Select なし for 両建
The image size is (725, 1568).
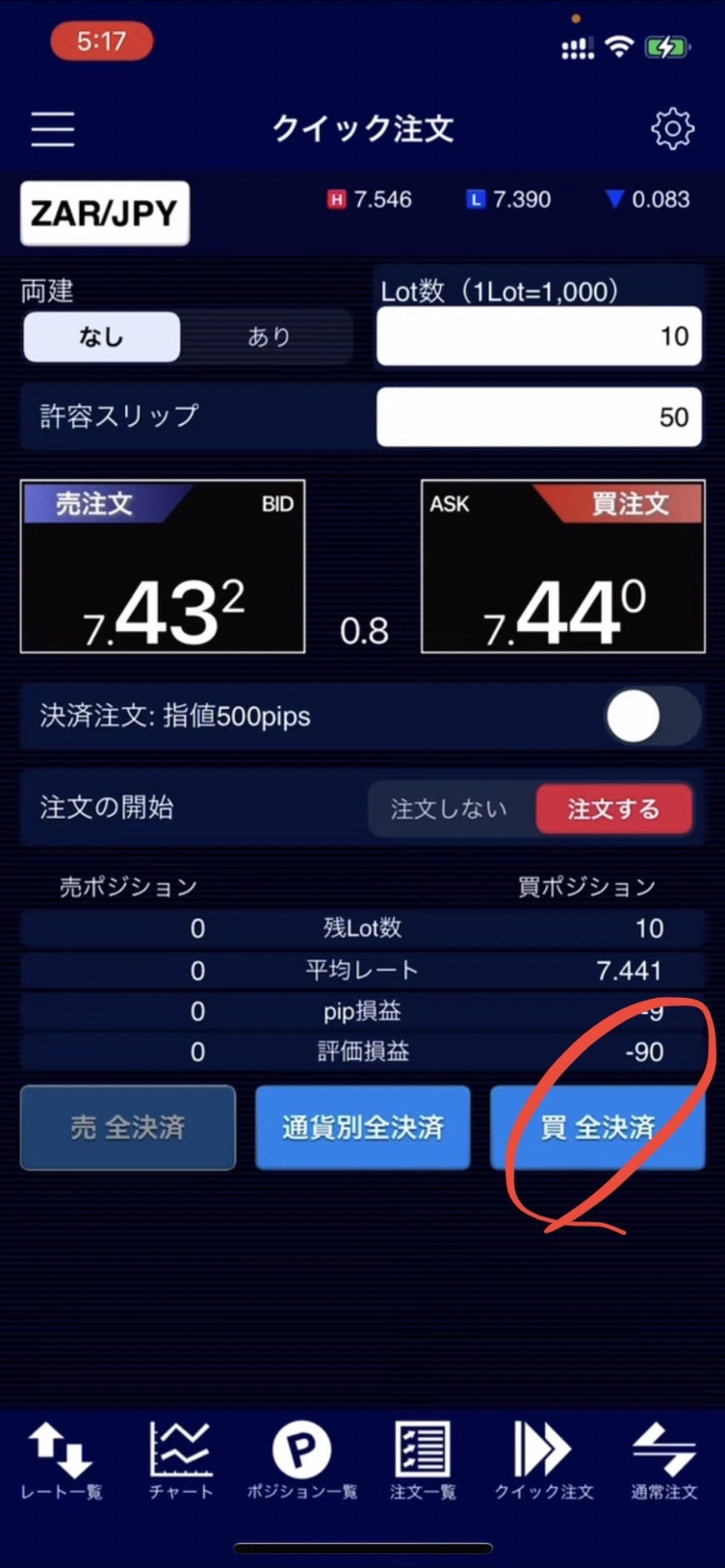coord(102,337)
